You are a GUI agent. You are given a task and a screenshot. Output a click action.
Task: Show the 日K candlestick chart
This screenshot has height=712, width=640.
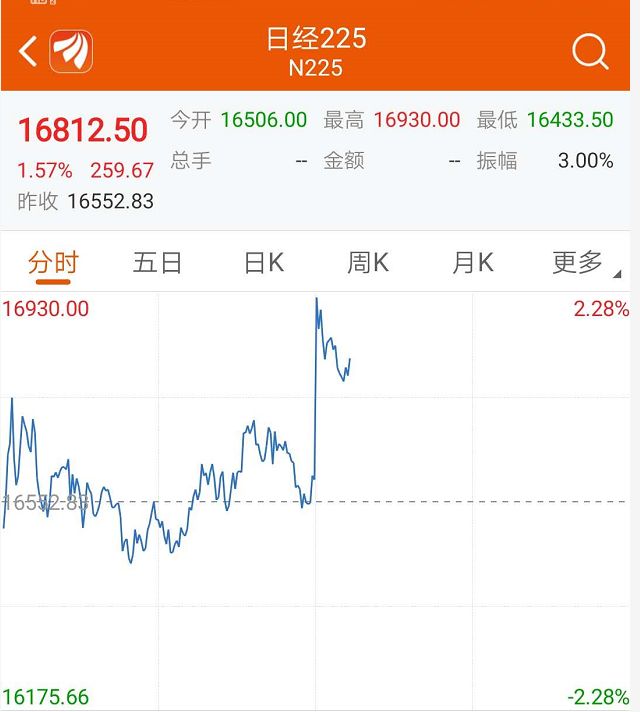point(264,263)
